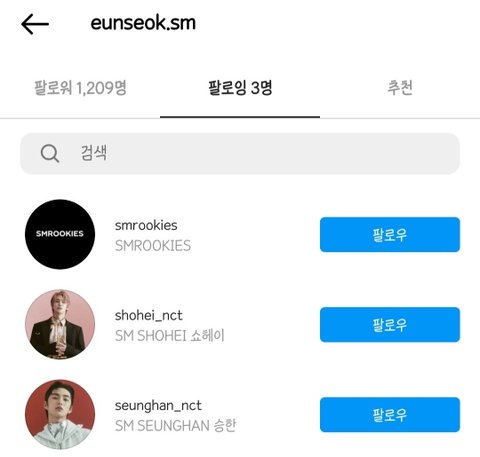Tap the 검색 search field
This screenshot has height=457, width=480.
(x=240, y=153)
